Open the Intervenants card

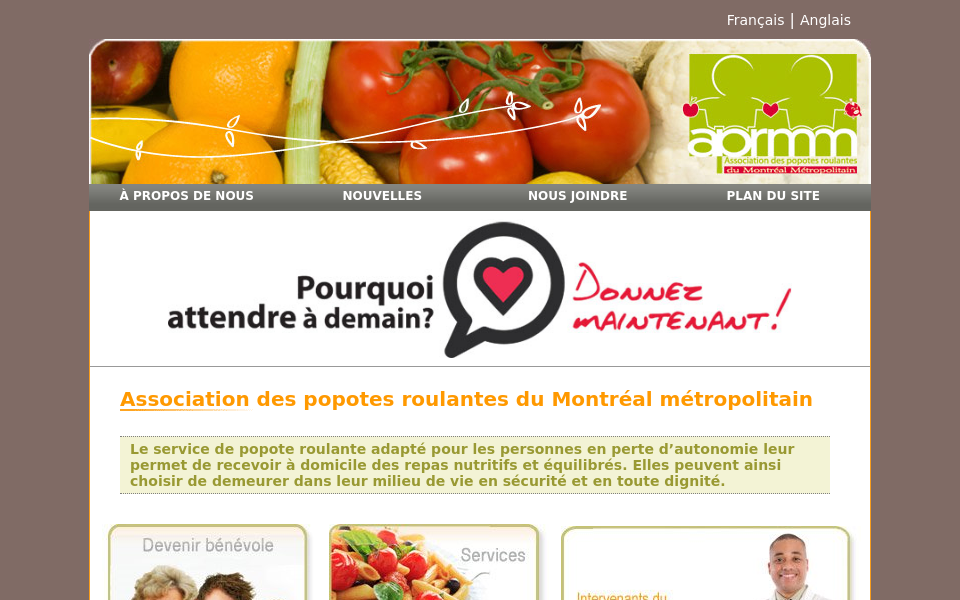(x=705, y=565)
